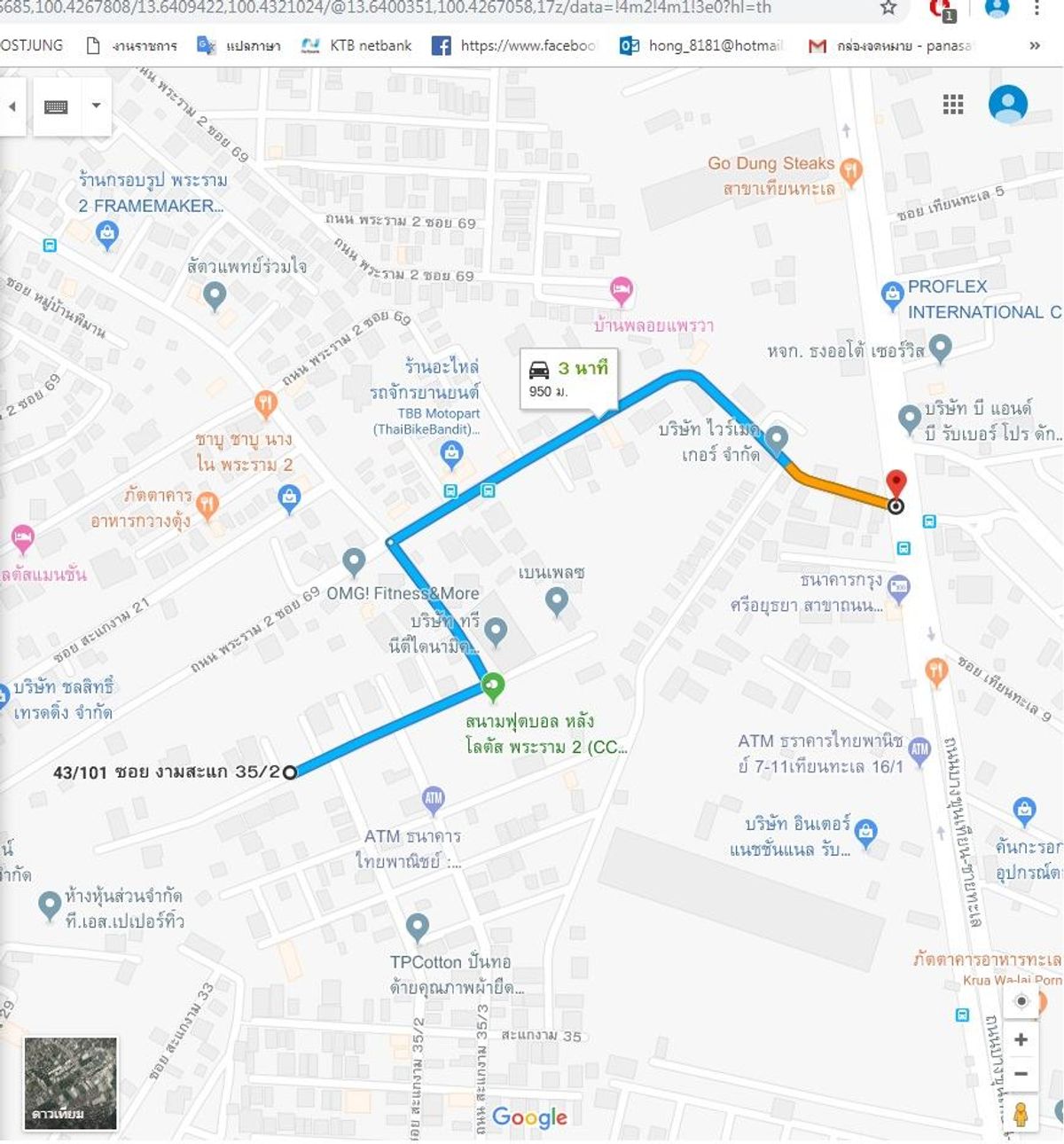Bookmark this page with the star icon
The width and height of the screenshot is (1064, 1144).
(888, 9)
